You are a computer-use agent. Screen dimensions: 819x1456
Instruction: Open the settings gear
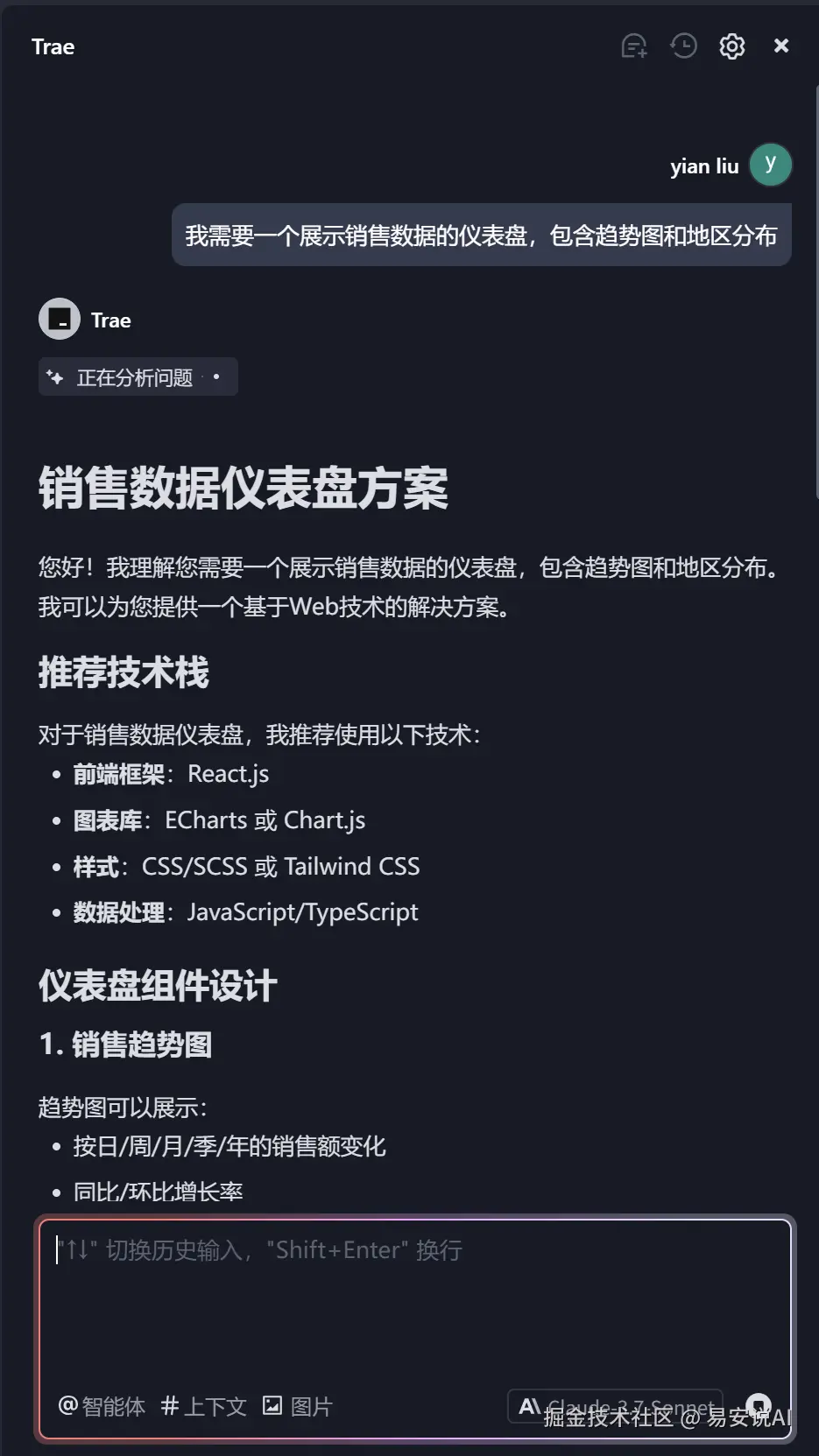click(x=731, y=46)
